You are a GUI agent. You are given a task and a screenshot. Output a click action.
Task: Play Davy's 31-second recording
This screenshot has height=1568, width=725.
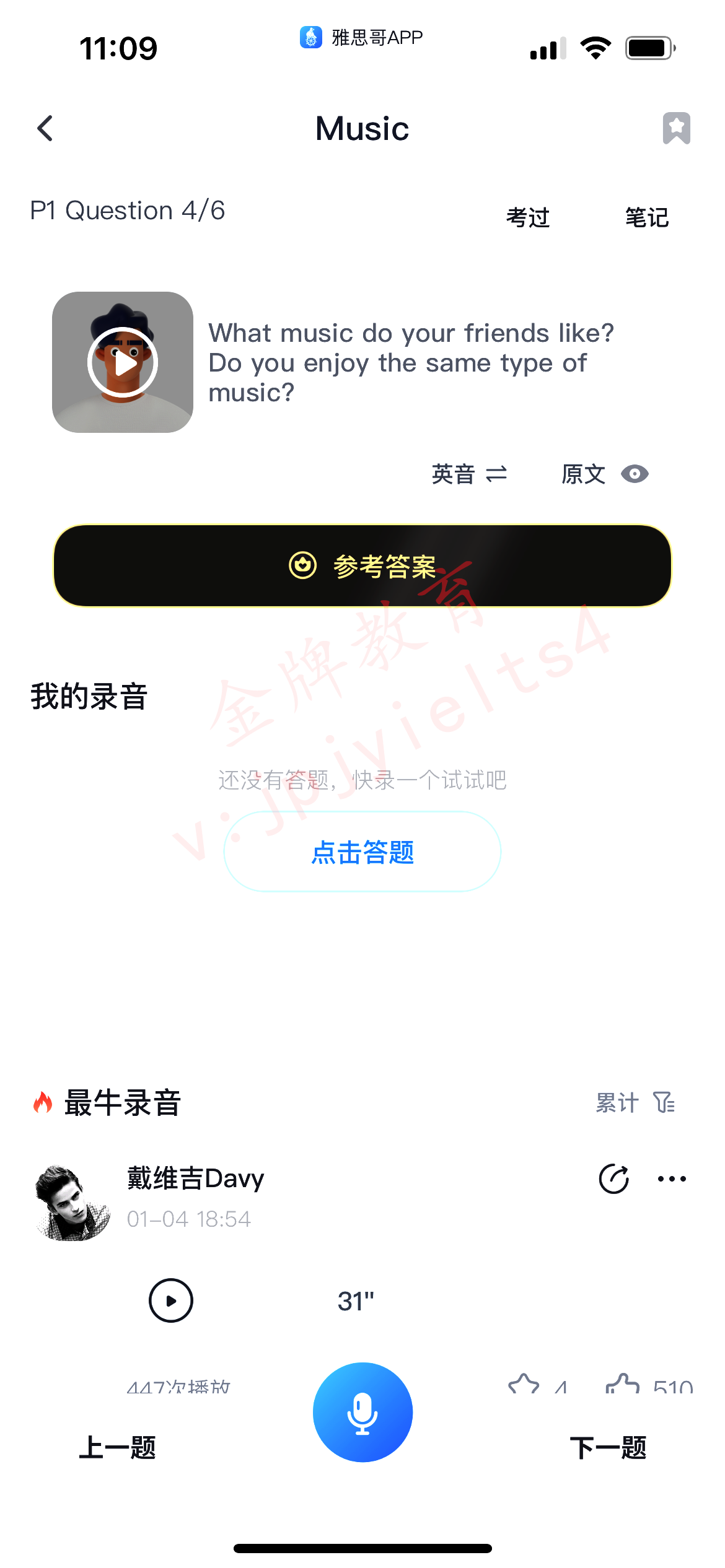[171, 1300]
